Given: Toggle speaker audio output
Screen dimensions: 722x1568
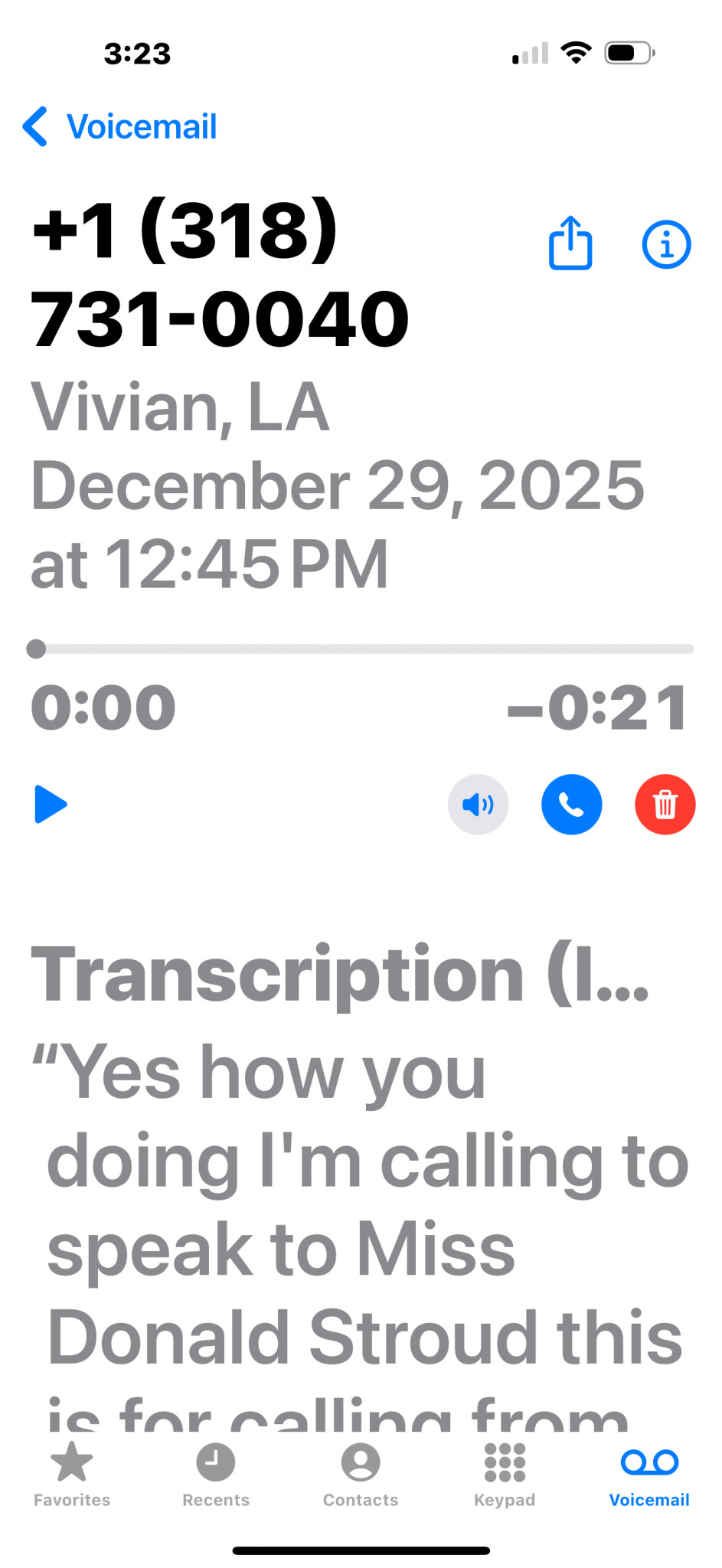Looking at the screenshot, I should (478, 805).
